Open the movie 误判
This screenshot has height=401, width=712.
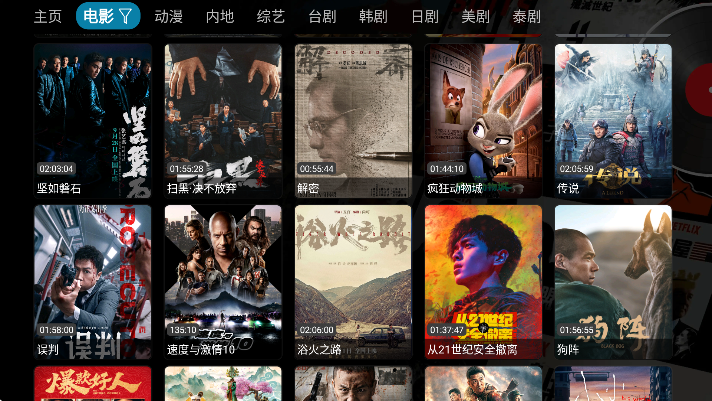93,280
